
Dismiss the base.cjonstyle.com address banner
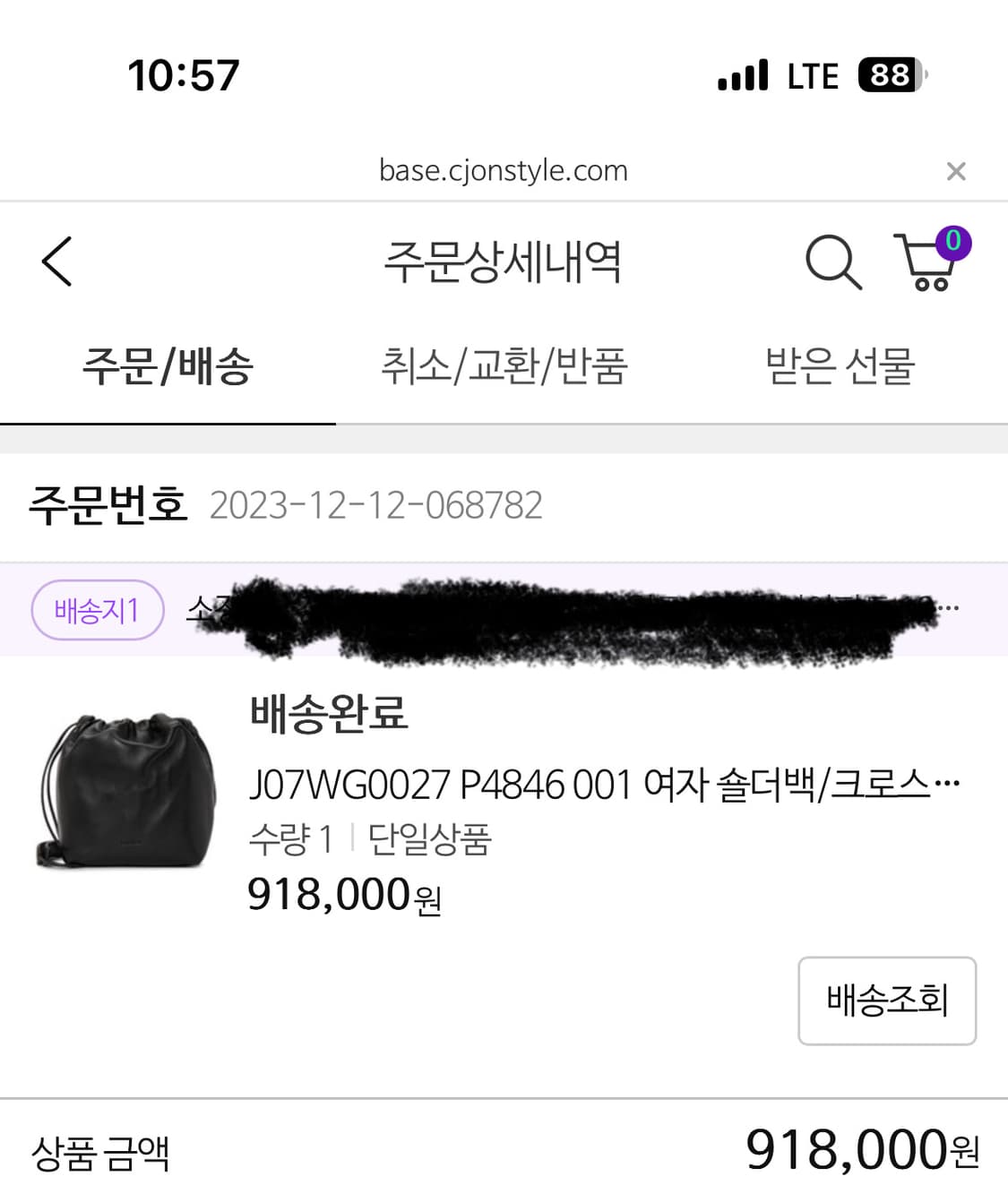point(957,171)
